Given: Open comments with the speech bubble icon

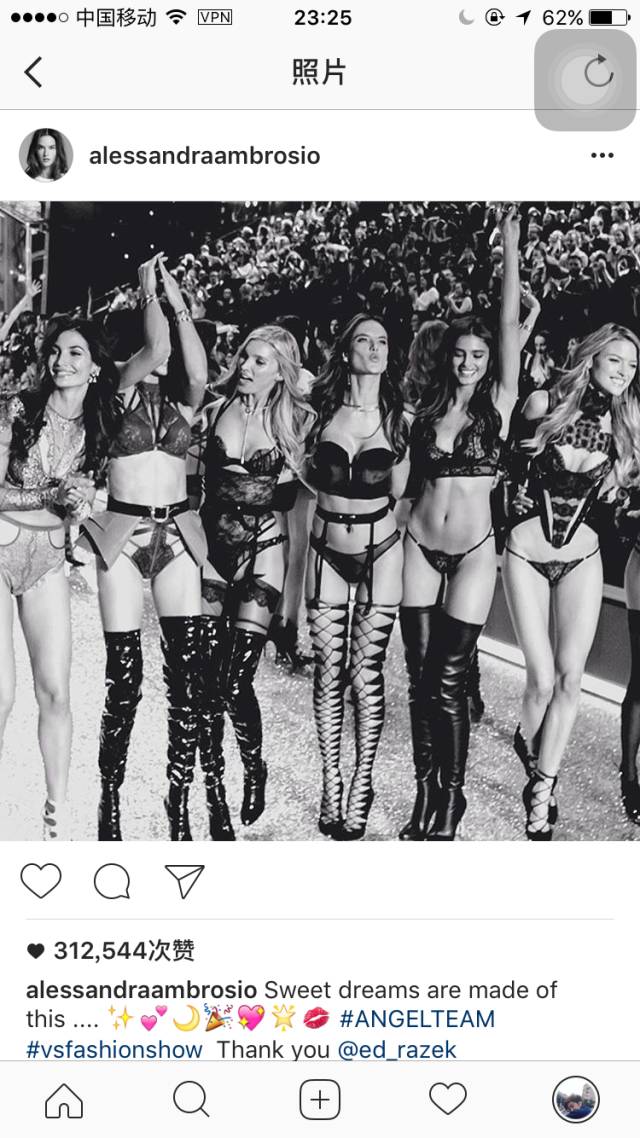Looking at the screenshot, I should (x=111, y=881).
